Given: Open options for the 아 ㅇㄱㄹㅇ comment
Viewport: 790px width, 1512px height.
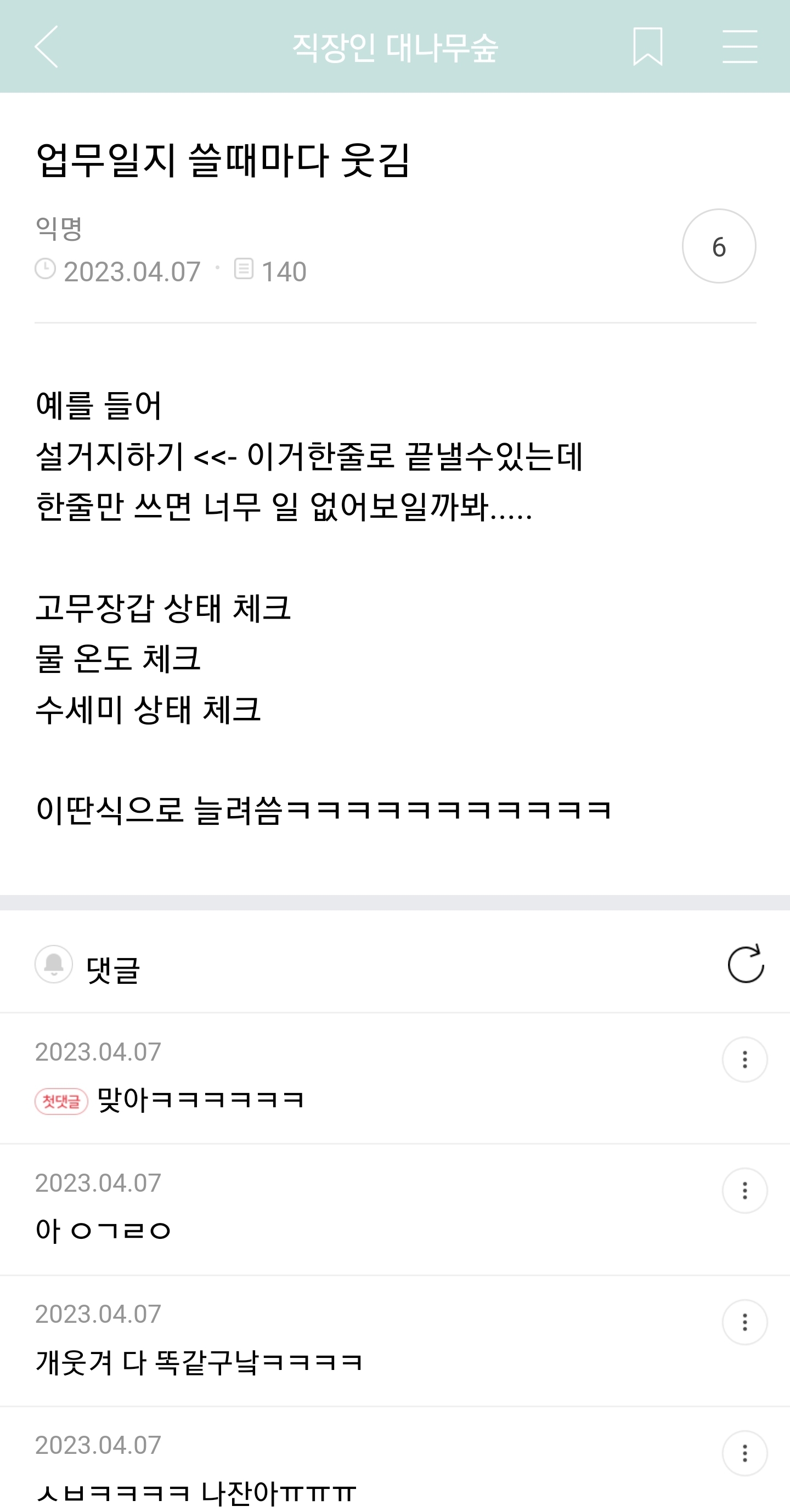Looking at the screenshot, I should click(x=745, y=1190).
